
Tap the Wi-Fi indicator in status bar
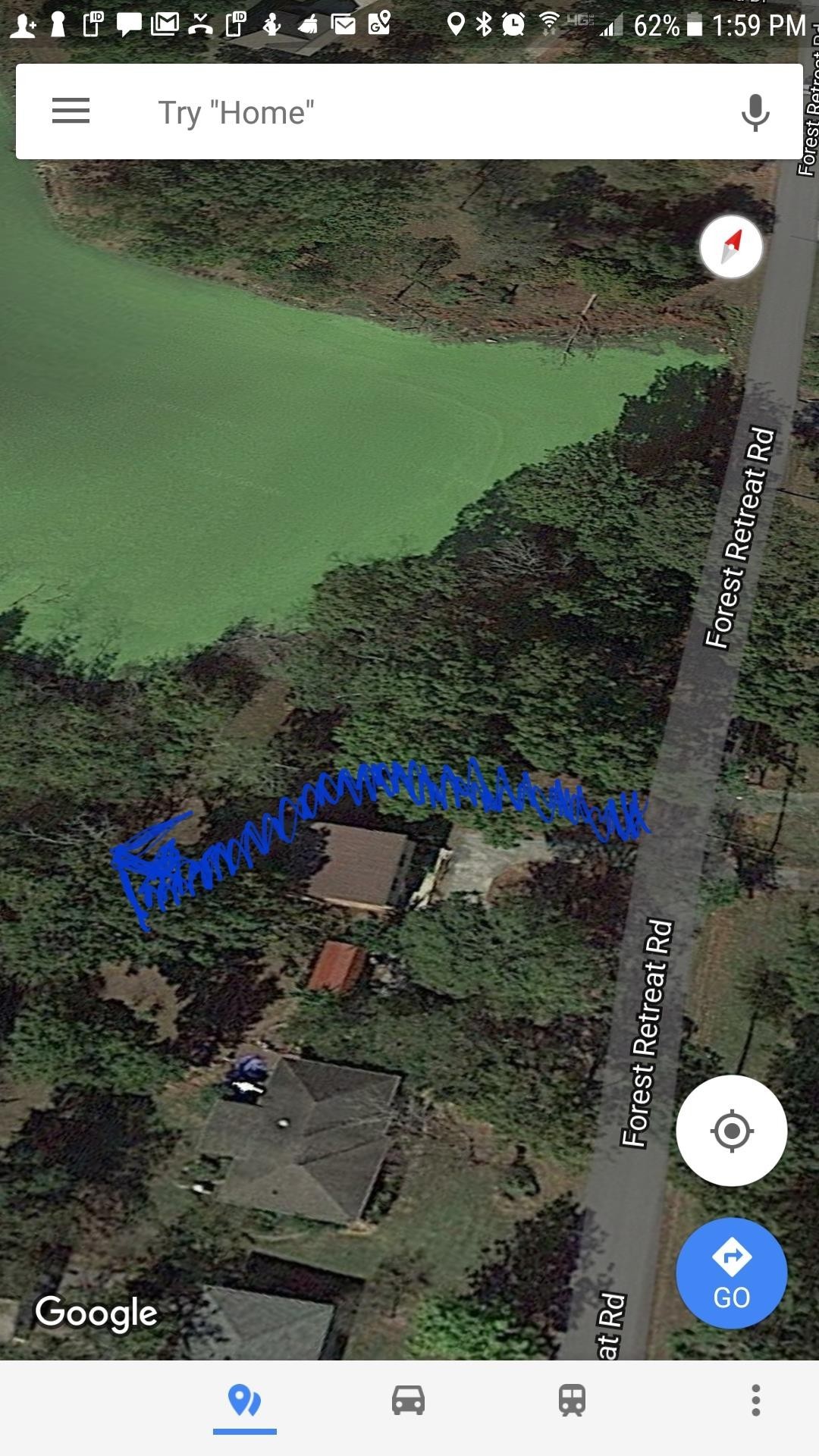[548, 23]
